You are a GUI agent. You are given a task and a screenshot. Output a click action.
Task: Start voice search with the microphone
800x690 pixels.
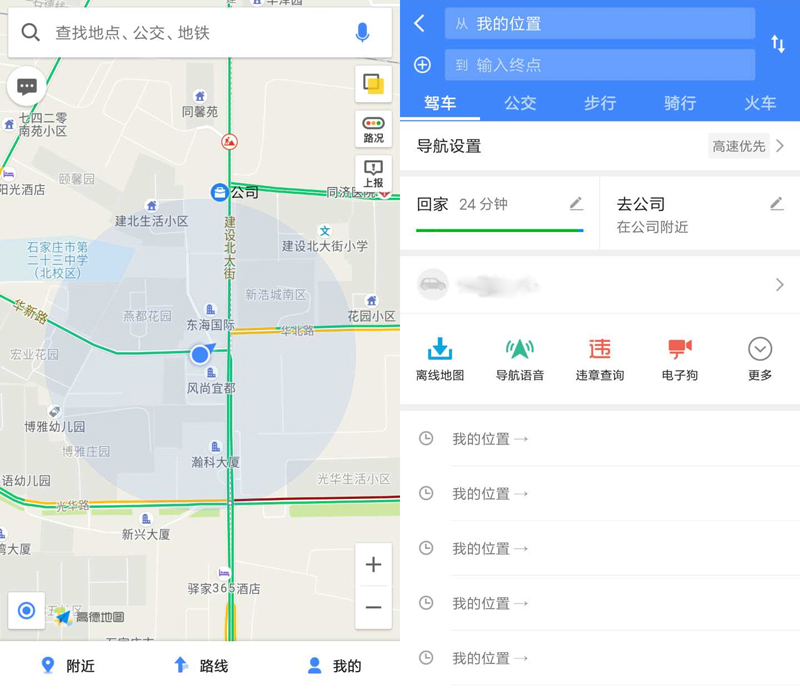tap(362, 33)
